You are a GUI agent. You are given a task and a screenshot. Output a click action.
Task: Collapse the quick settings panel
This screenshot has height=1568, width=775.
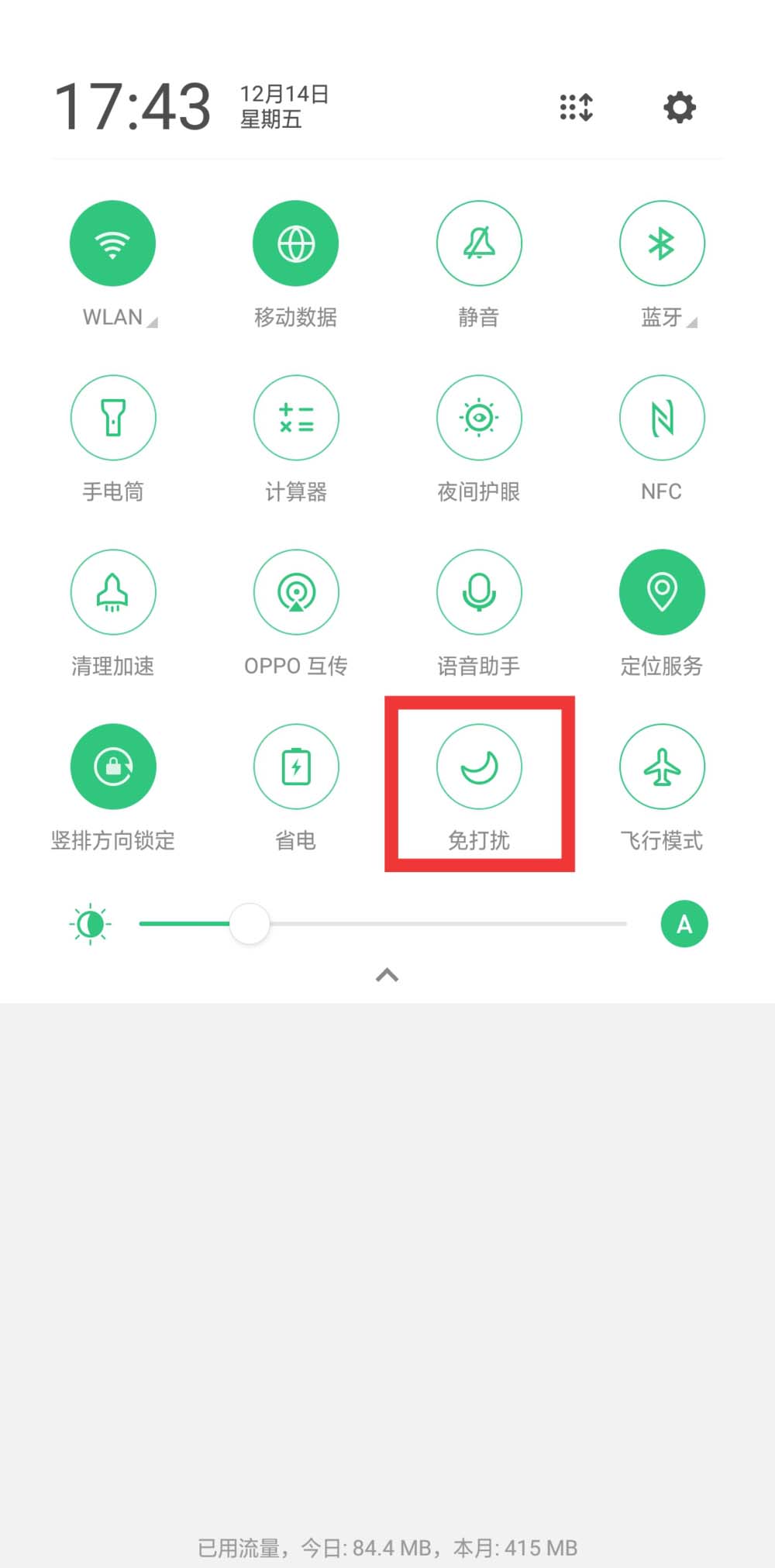[387, 975]
